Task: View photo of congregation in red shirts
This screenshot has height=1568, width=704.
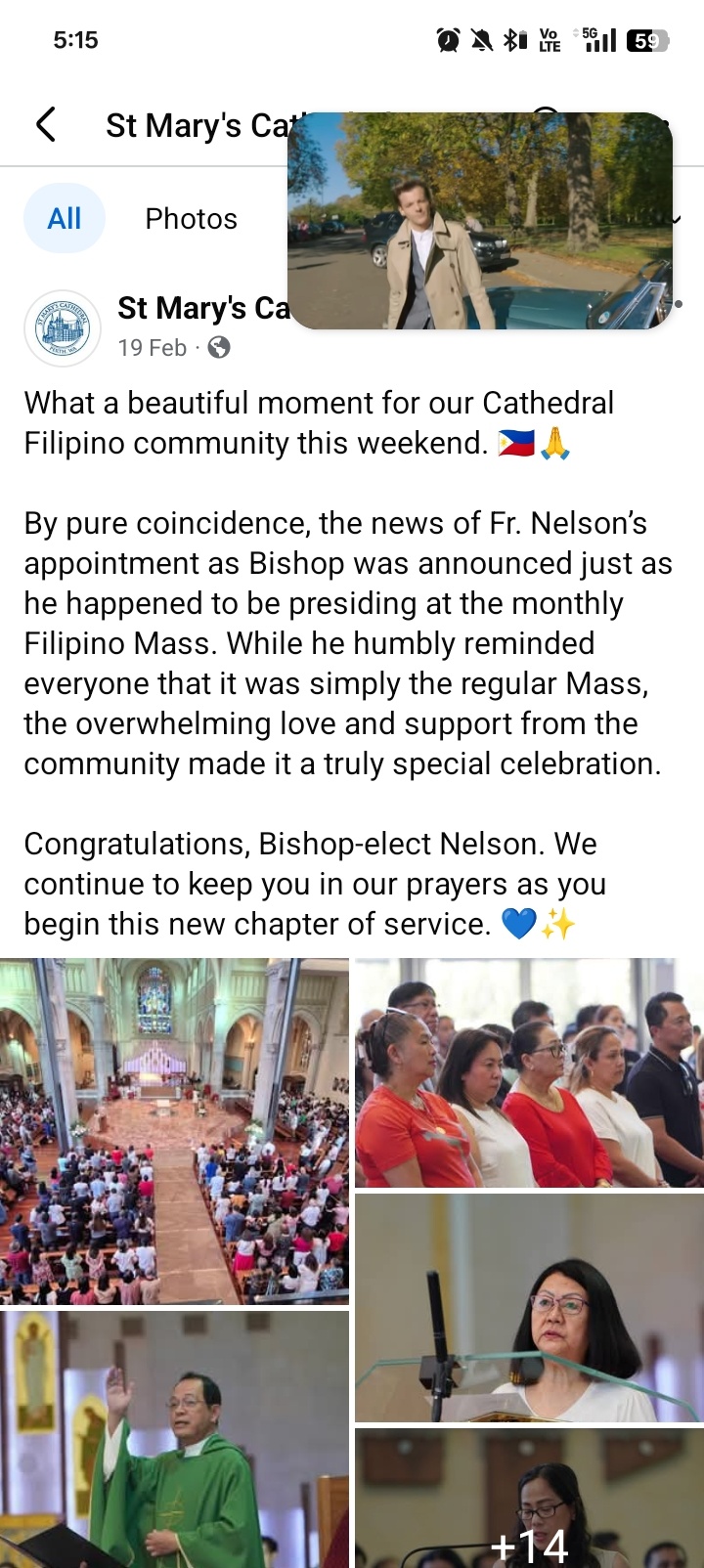Action: coord(528,1072)
